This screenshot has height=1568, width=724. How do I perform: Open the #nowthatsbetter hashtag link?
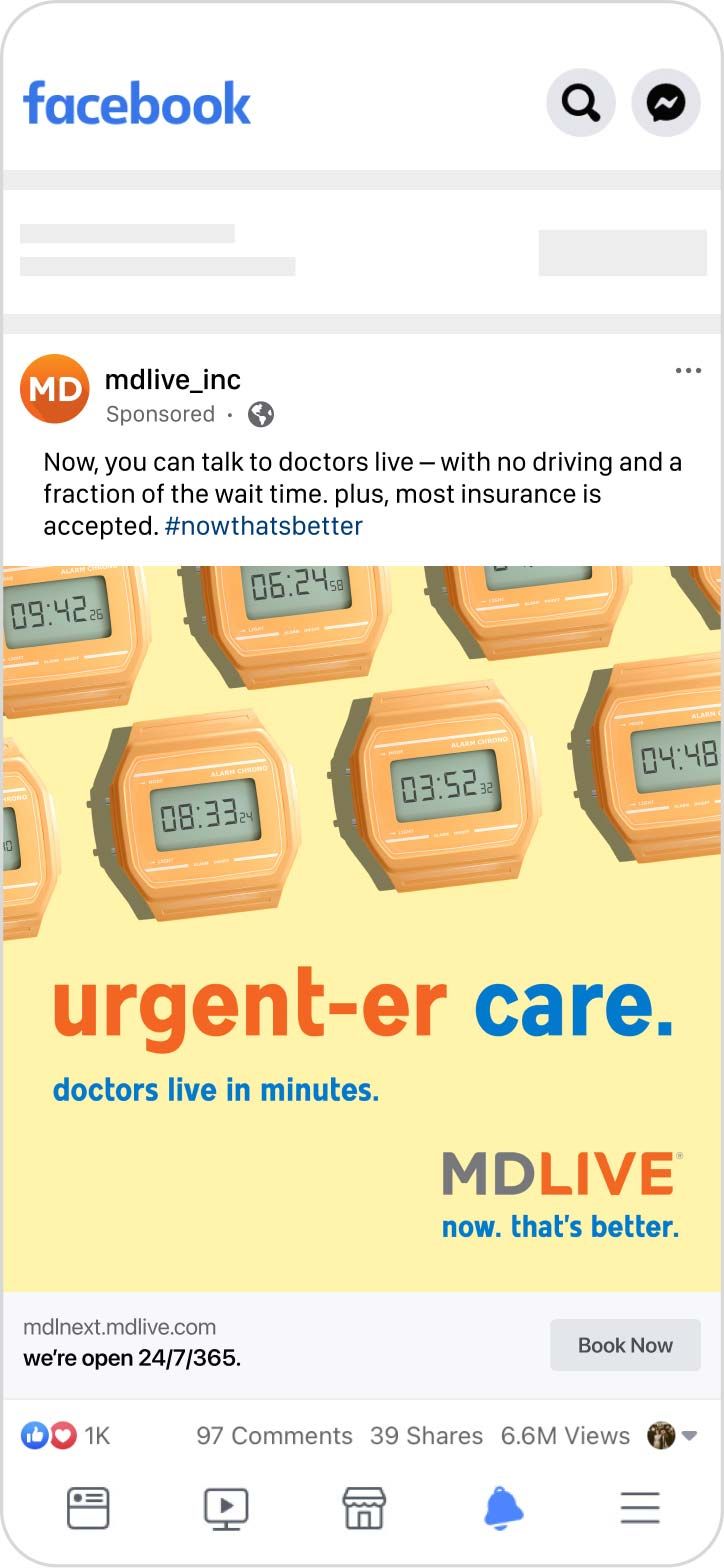pos(264,525)
